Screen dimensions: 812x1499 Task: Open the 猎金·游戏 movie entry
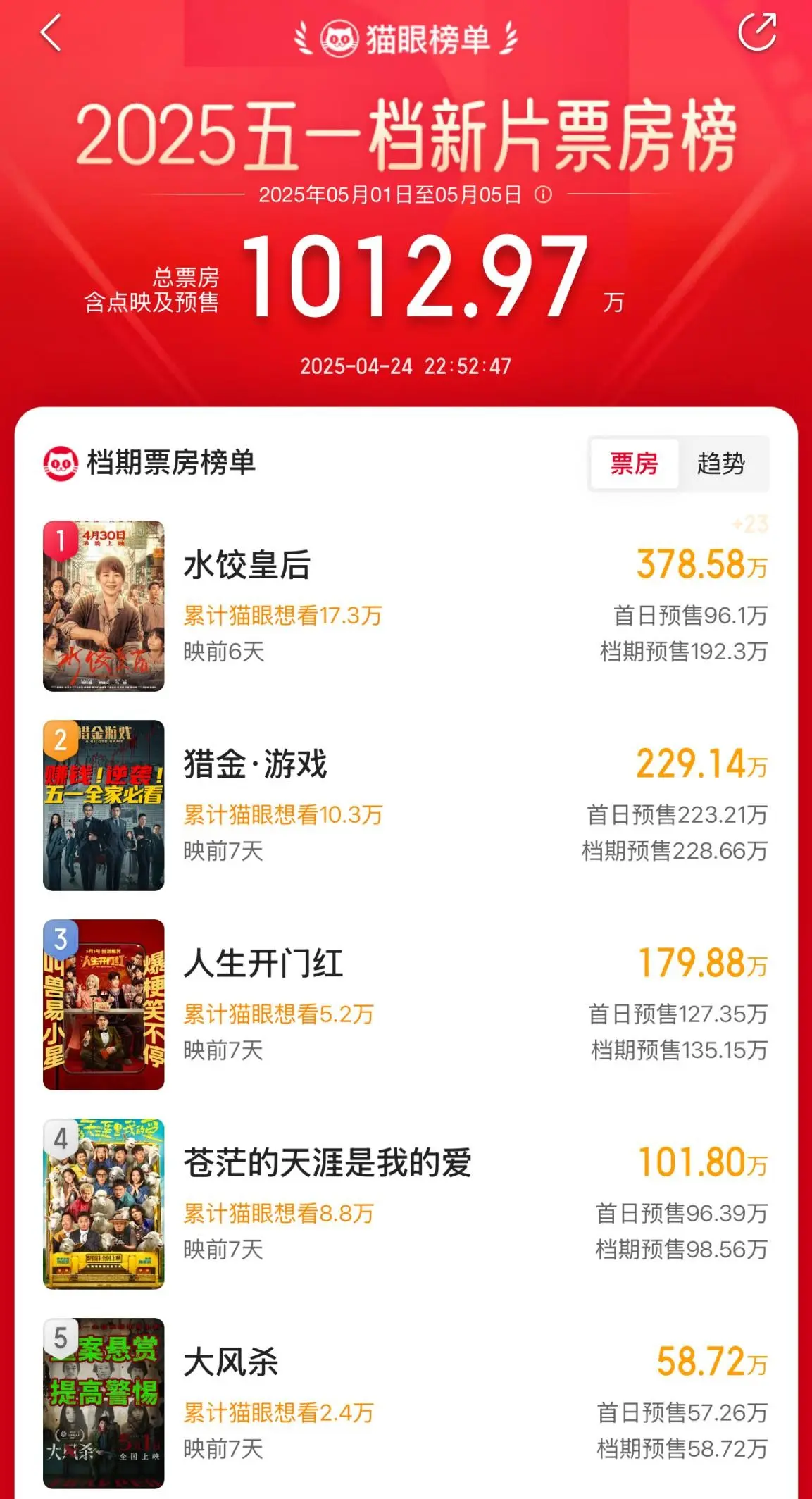[406, 805]
